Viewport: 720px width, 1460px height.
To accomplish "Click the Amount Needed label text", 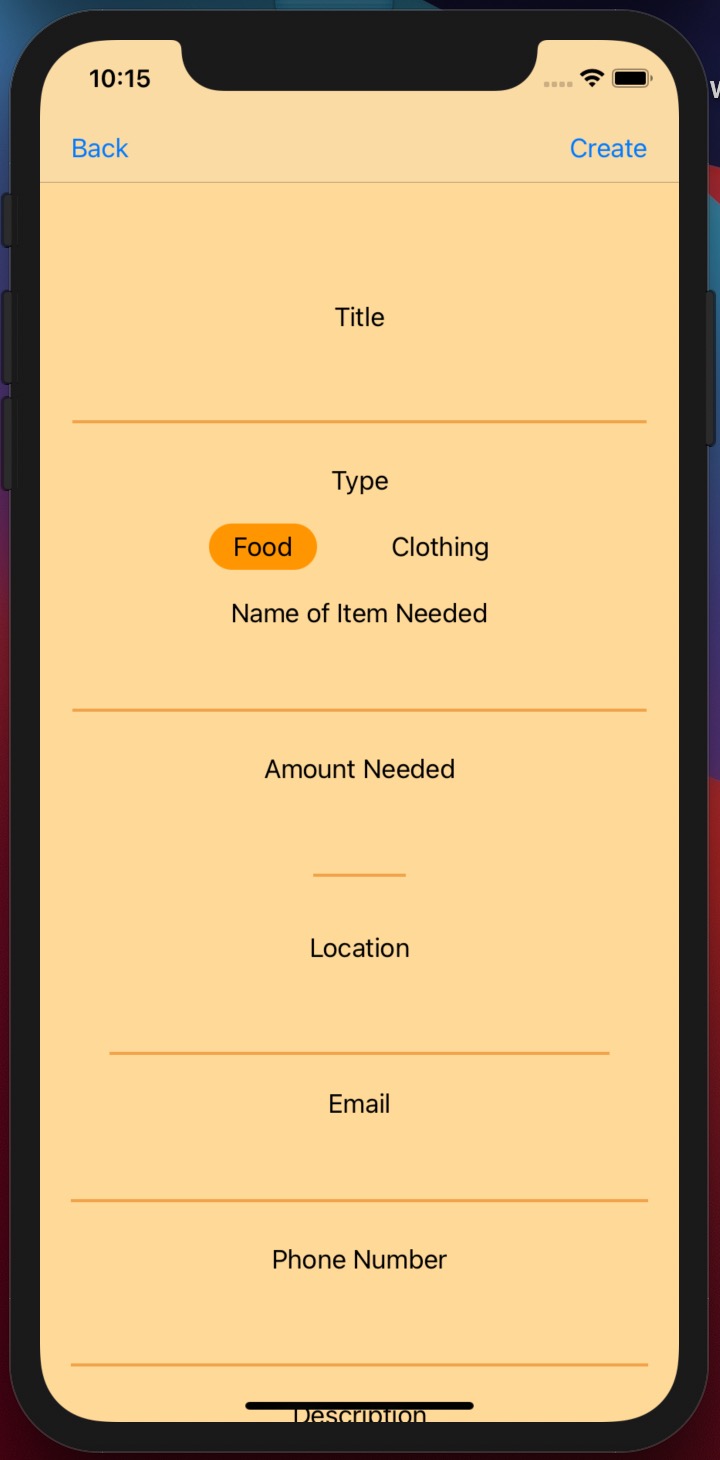I will coord(360,769).
